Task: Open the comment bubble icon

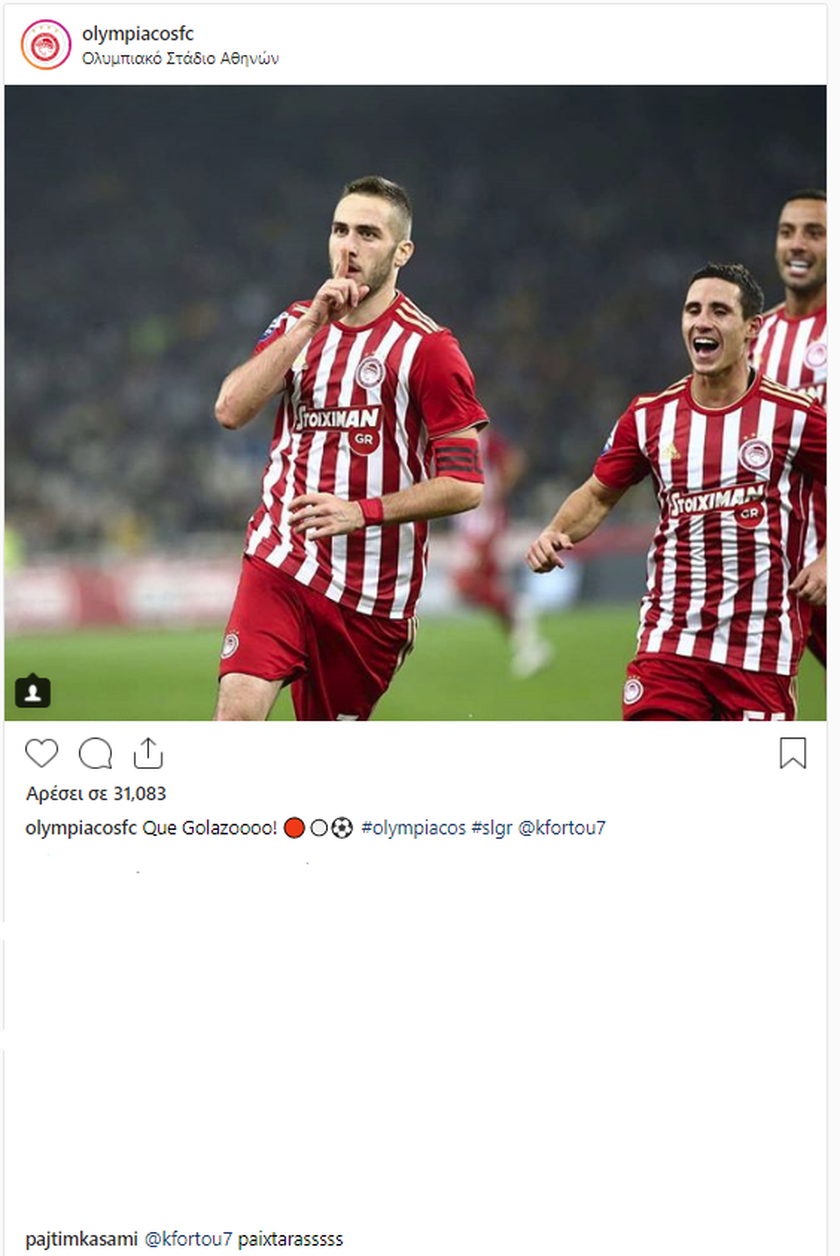Action: [x=95, y=753]
